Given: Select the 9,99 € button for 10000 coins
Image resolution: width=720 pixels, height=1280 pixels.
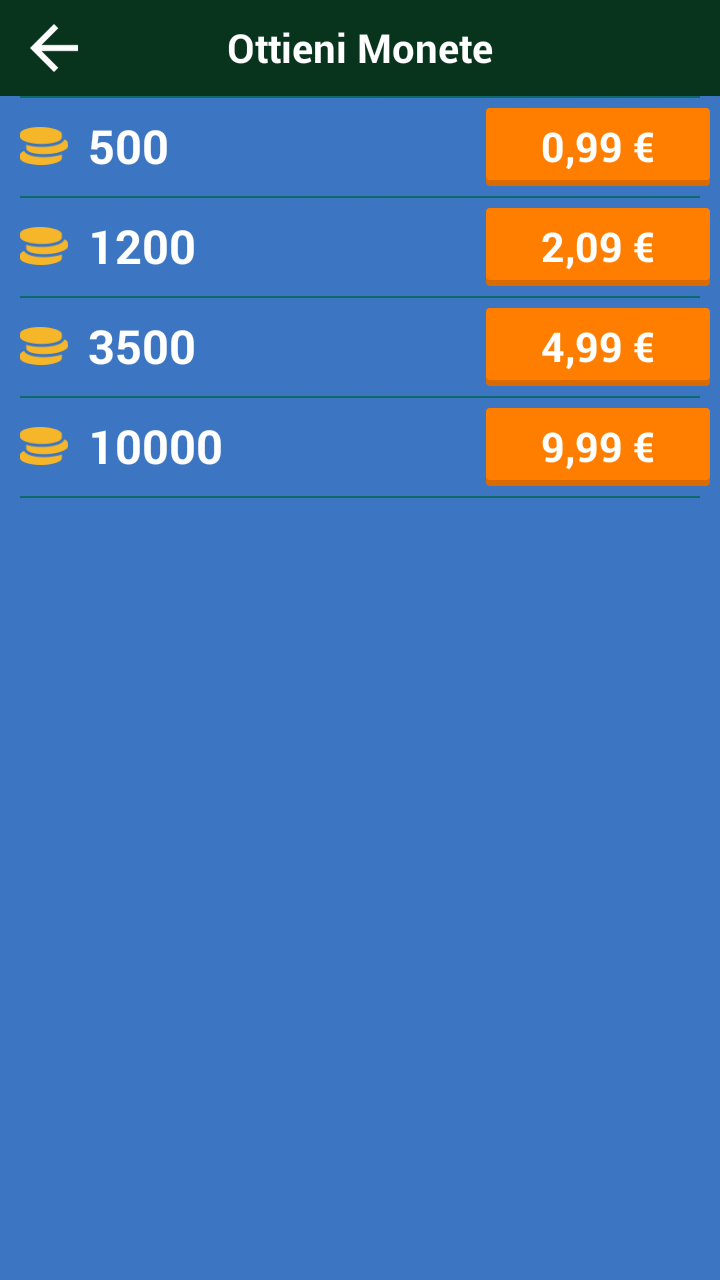Looking at the screenshot, I should pyautogui.click(x=598, y=447).
